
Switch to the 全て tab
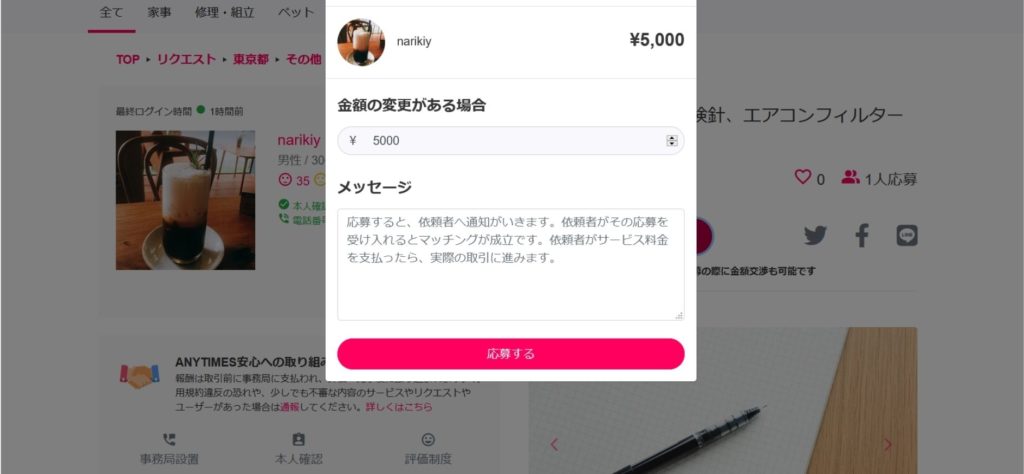(x=111, y=13)
